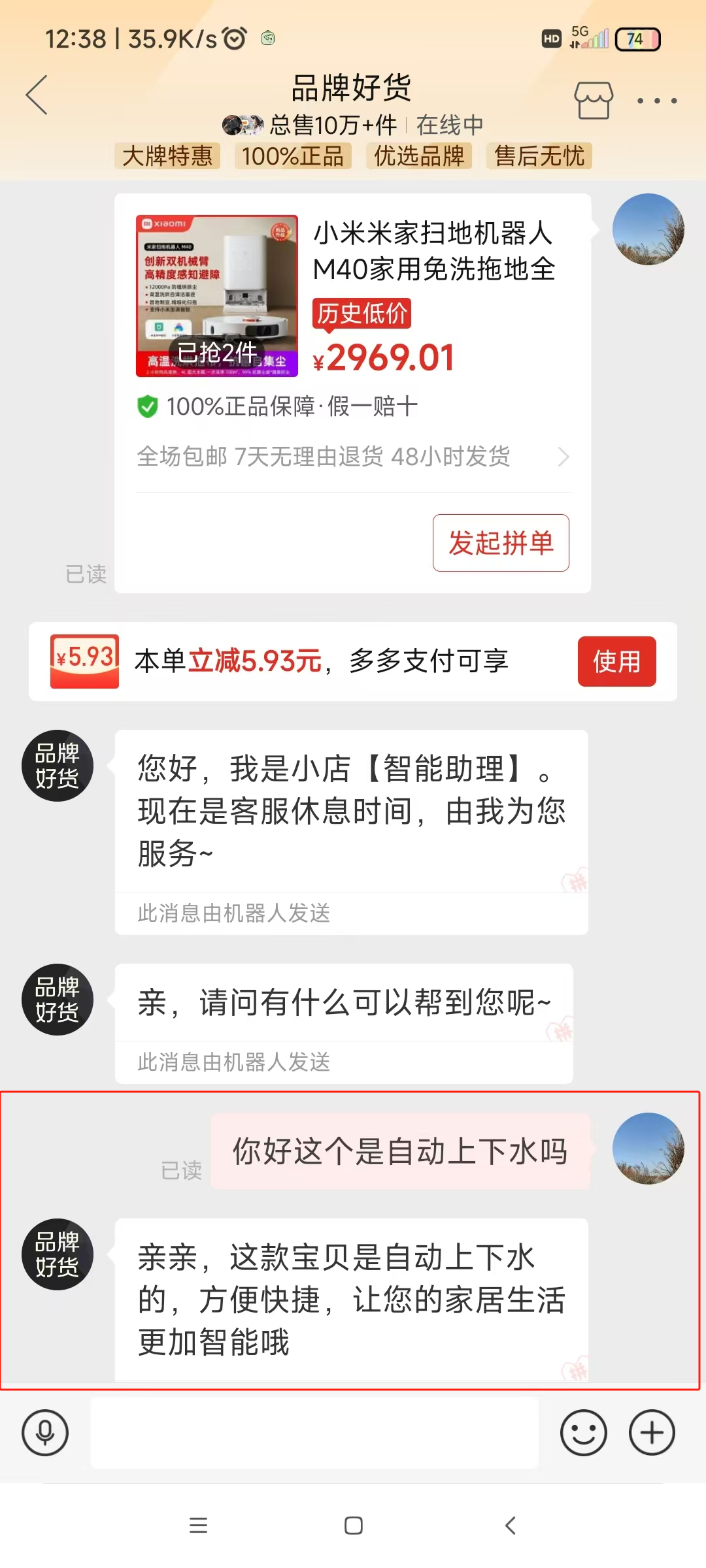This screenshot has width=706, height=1568.
Task: Open the three-dot overflow menu
Action: [x=657, y=101]
